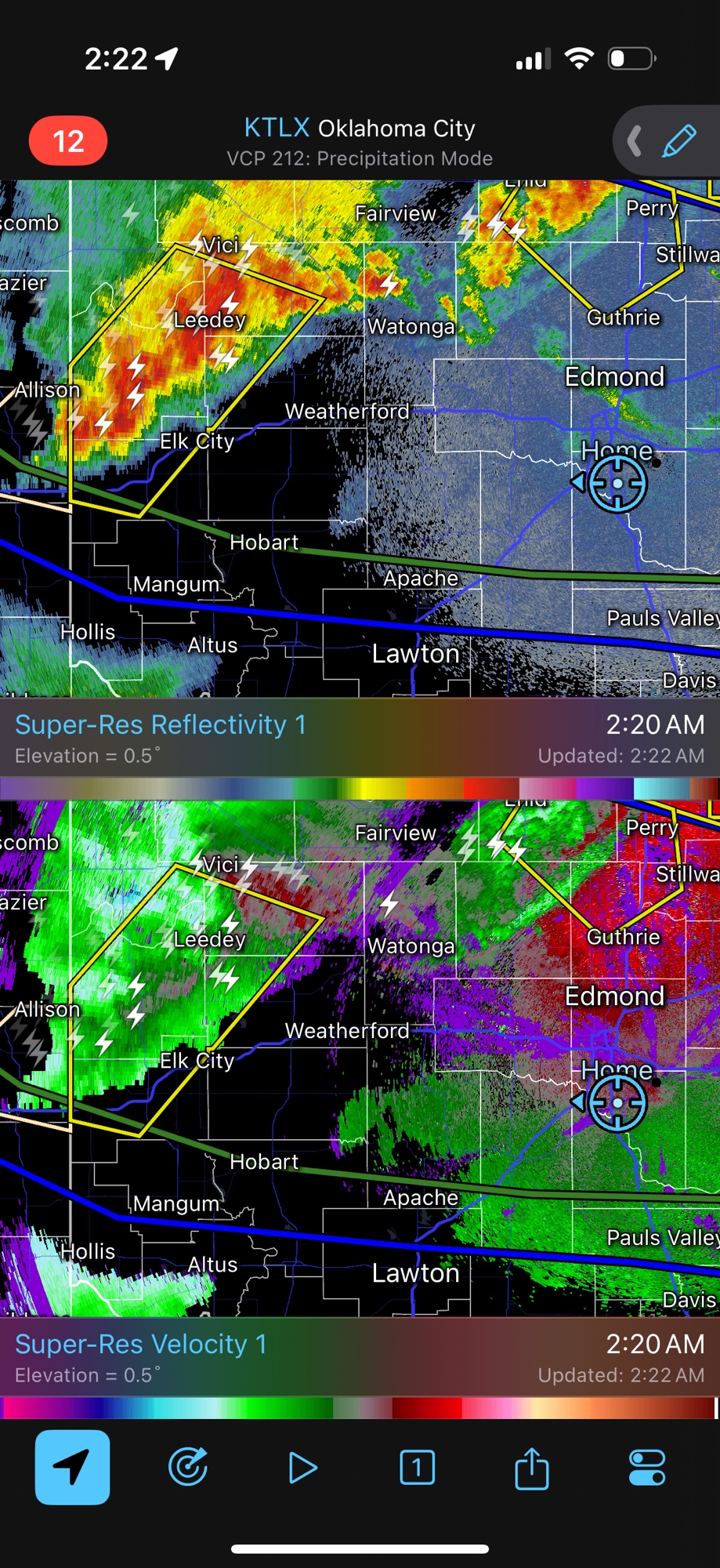Screen dimensions: 720x1568
Task: Open the pencil drawing tools
Action: coord(678,141)
